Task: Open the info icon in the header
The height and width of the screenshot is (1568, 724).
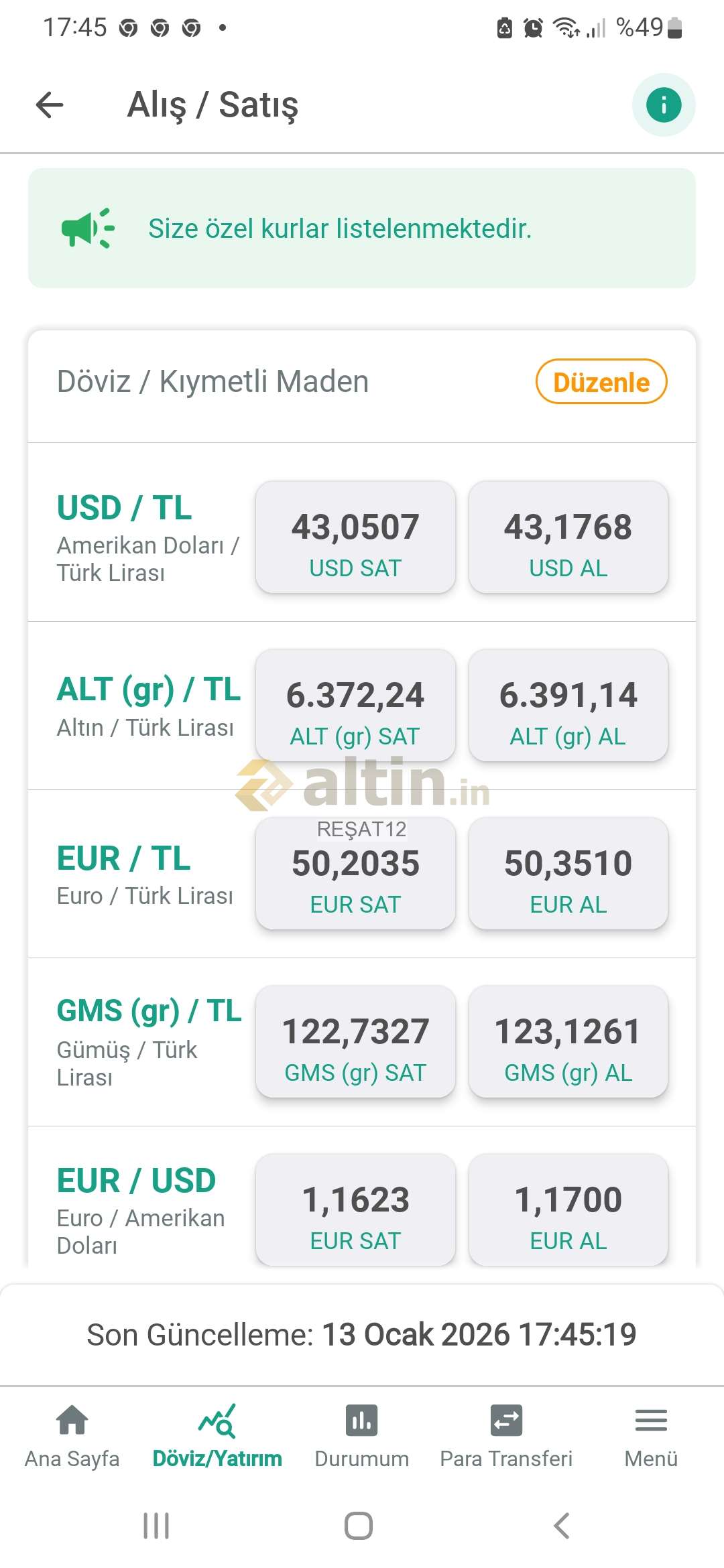Action: [663, 105]
